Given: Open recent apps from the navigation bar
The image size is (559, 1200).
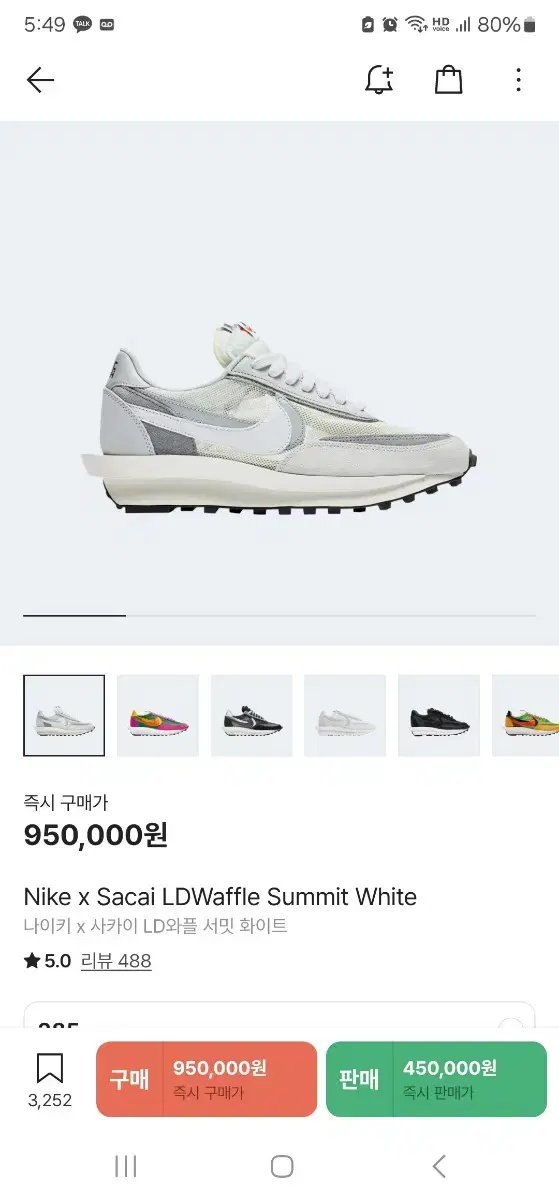Looking at the screenshot, I should [126, 1166].
